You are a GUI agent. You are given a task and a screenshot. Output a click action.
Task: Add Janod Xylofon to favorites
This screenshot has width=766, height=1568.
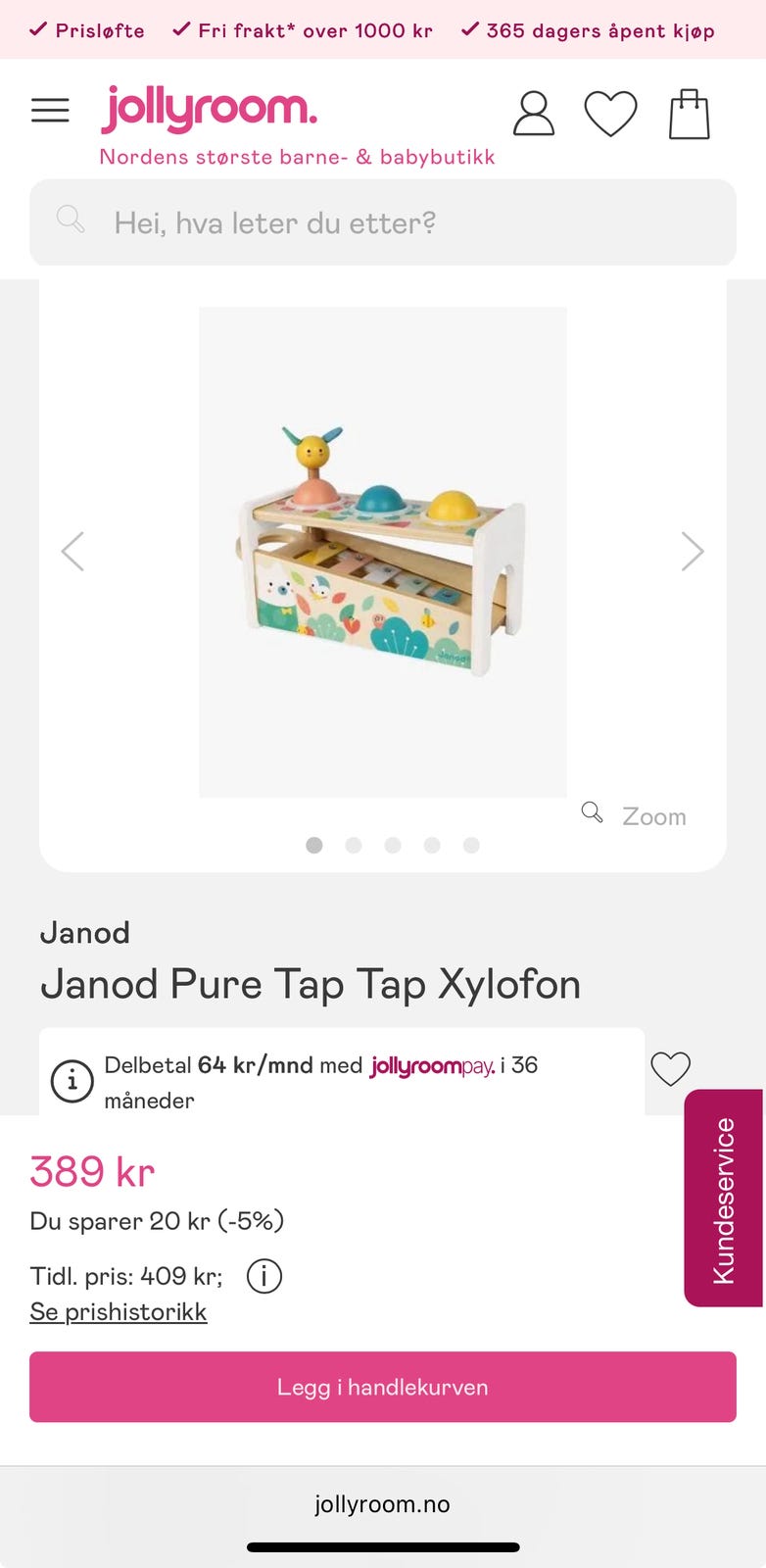pyautogui.click(x=671, y=1068)
